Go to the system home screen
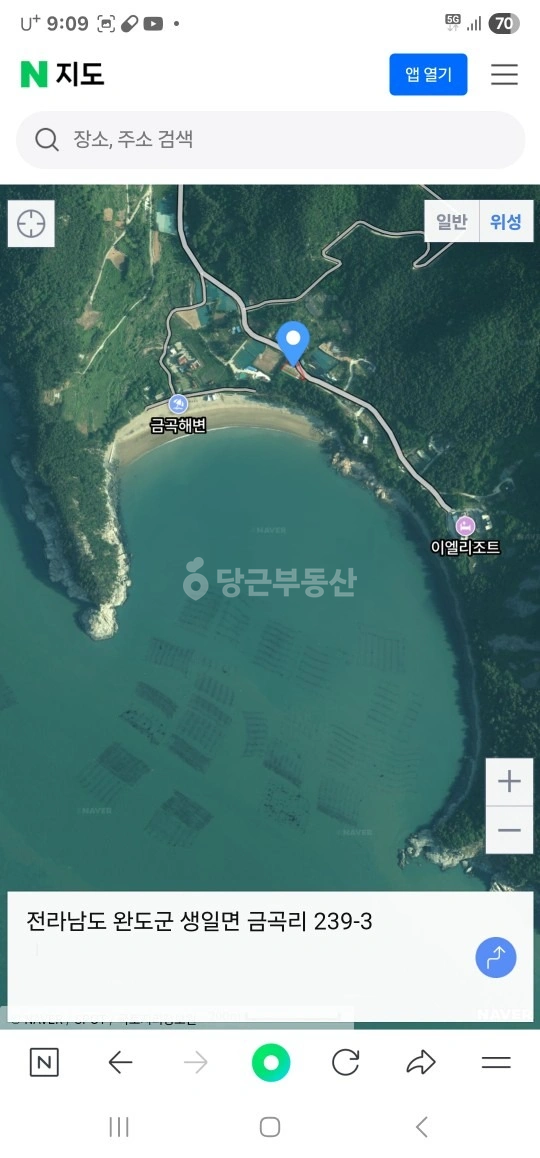 coord(270,1127)
